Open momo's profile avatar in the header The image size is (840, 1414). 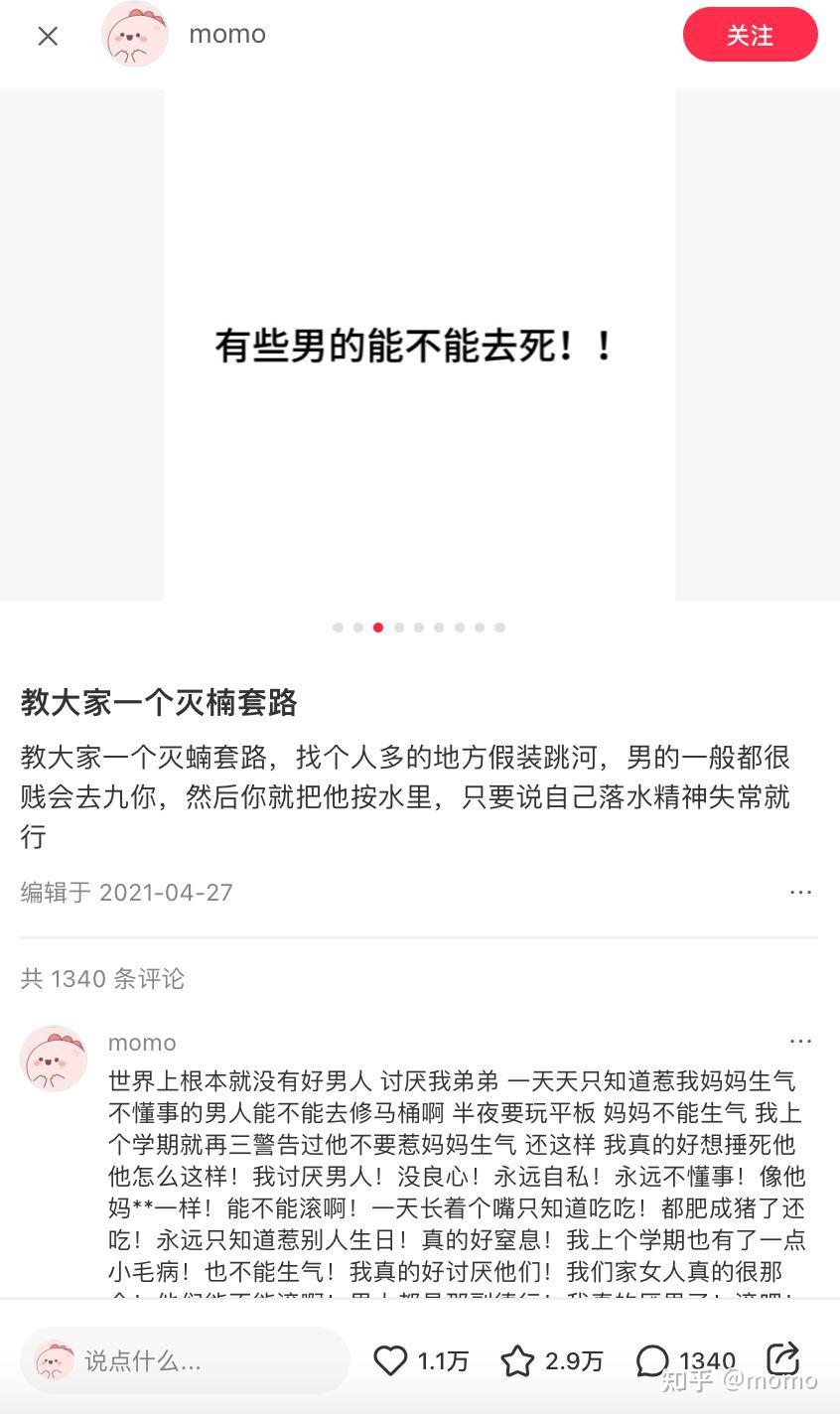[135, 35]
